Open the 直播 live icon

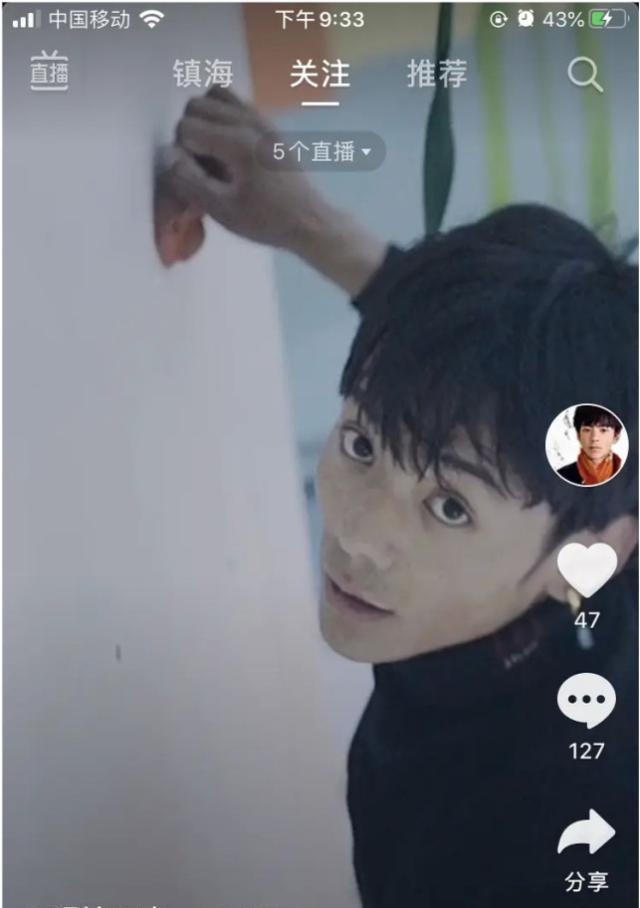(48, 73)
